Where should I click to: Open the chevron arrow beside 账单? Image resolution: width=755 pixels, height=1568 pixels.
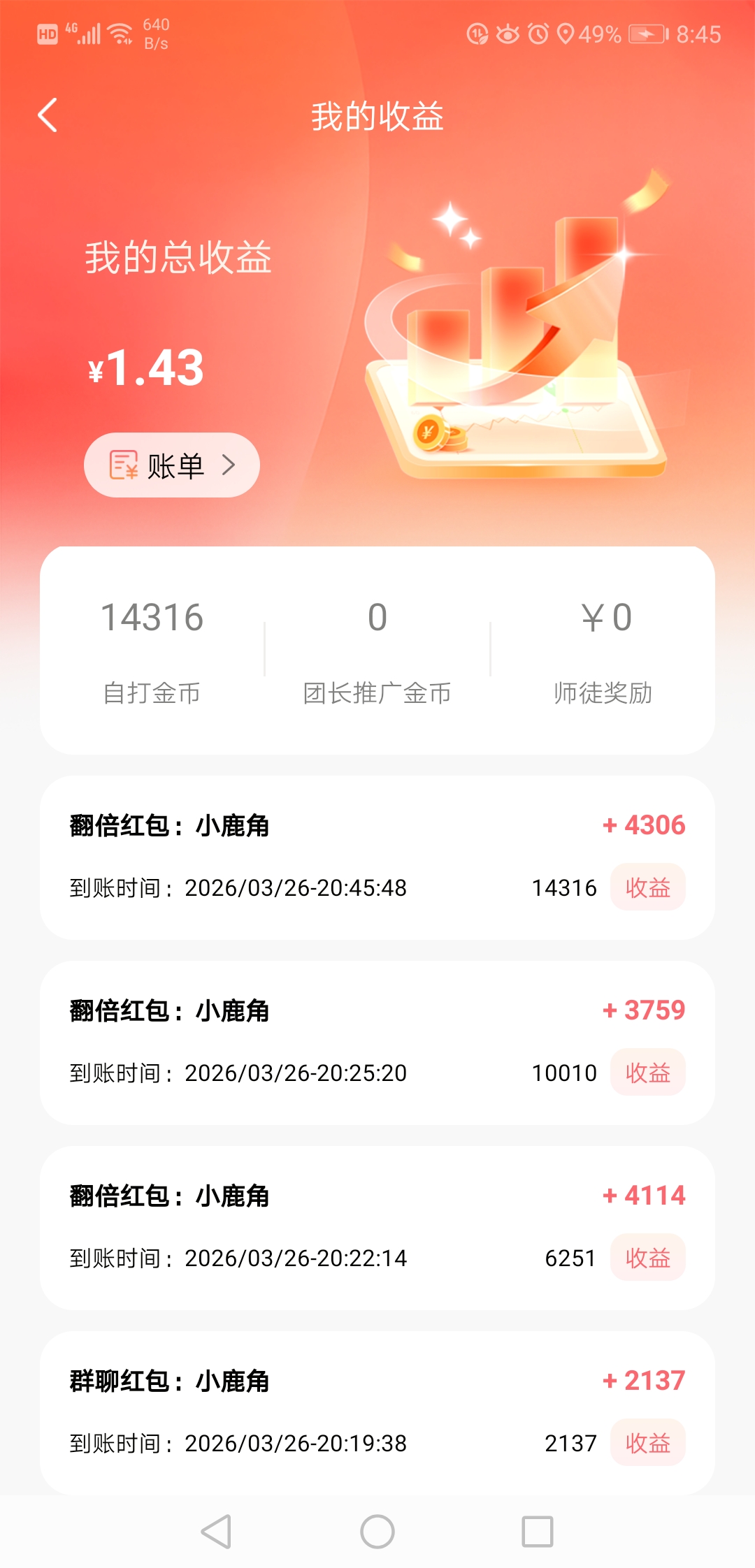pyautogui.click(x=229, y=464)
